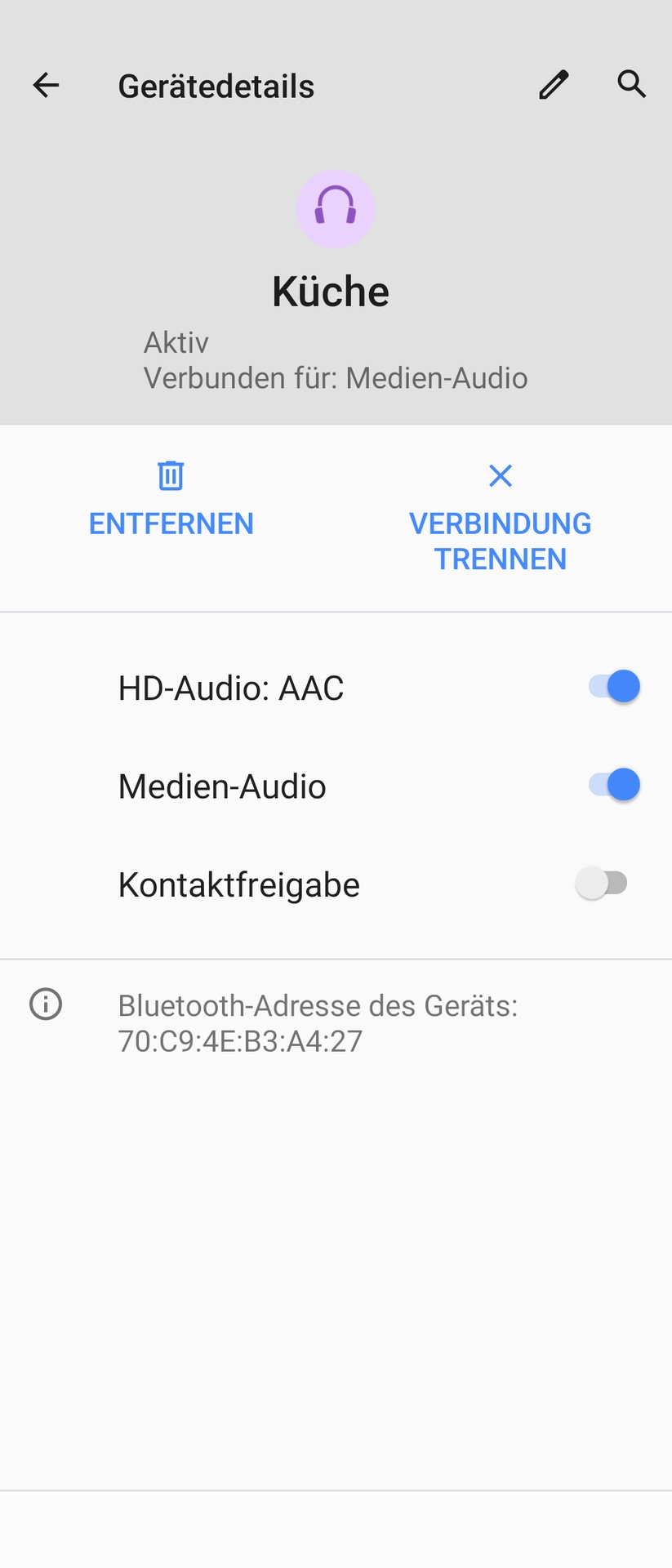Viewport: 672px width, 1568px height.
Task: Tap VERBINDUNG TRENNEN to disconnect
Action: 500,541
